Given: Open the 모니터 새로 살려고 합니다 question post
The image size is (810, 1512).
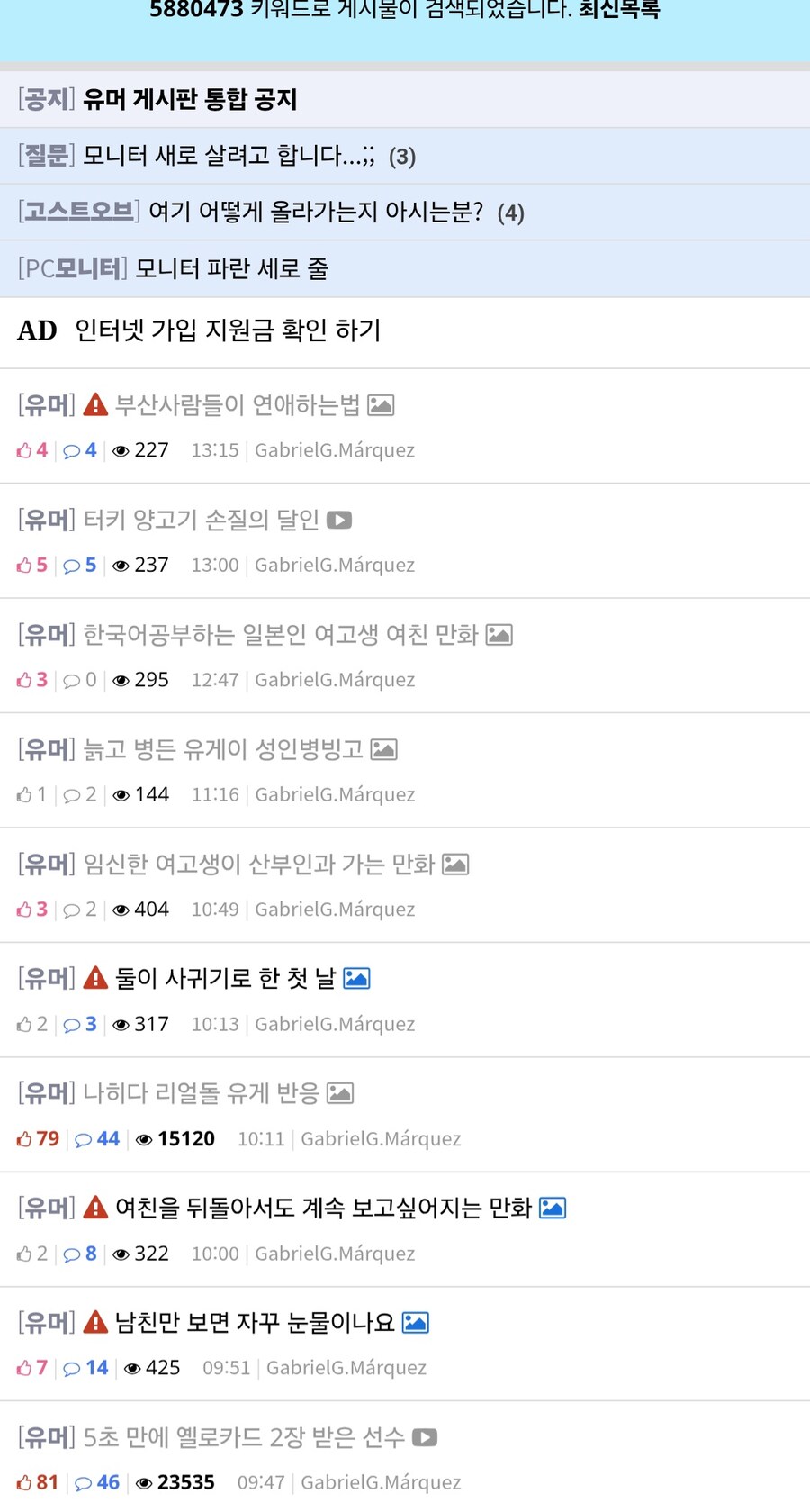Looking at the screenshot, I should [229, 156].
